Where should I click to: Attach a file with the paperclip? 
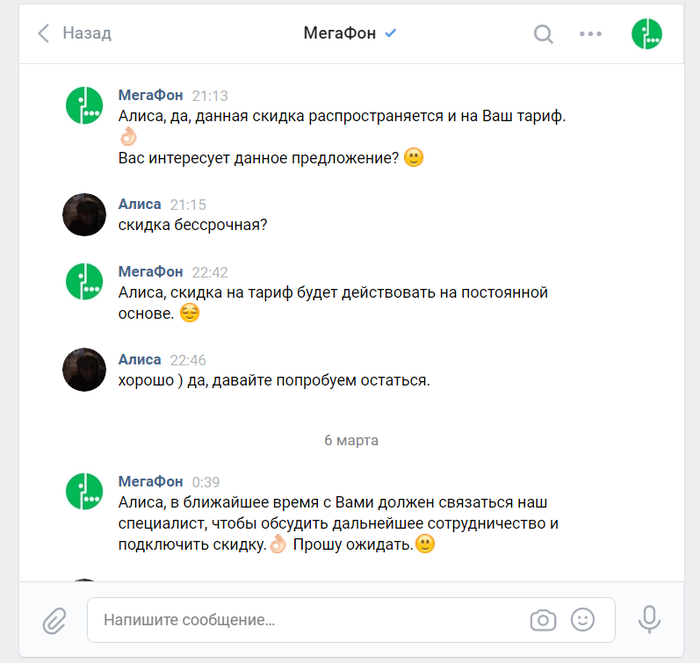(53, 620)
